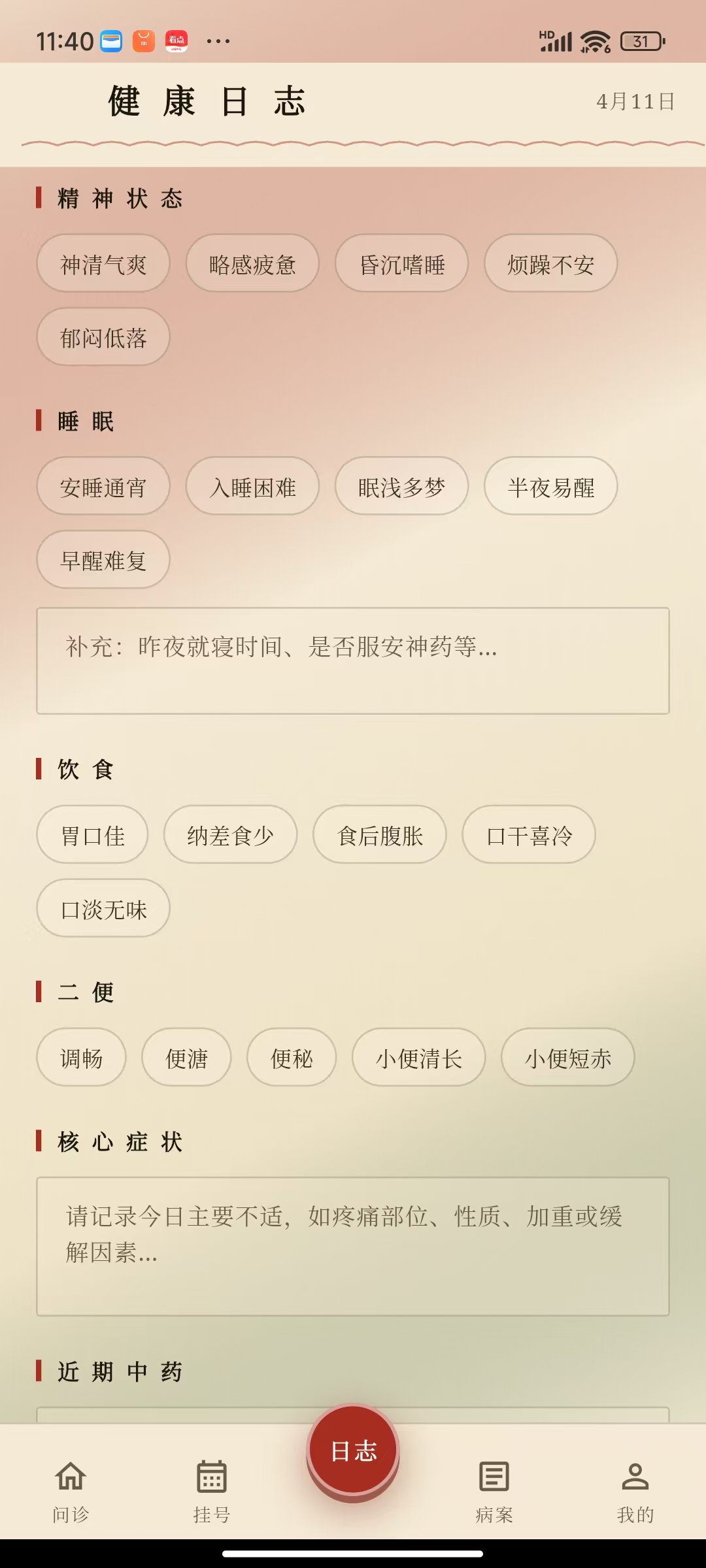Open the 我的 profile icon

click(635, 1475)
